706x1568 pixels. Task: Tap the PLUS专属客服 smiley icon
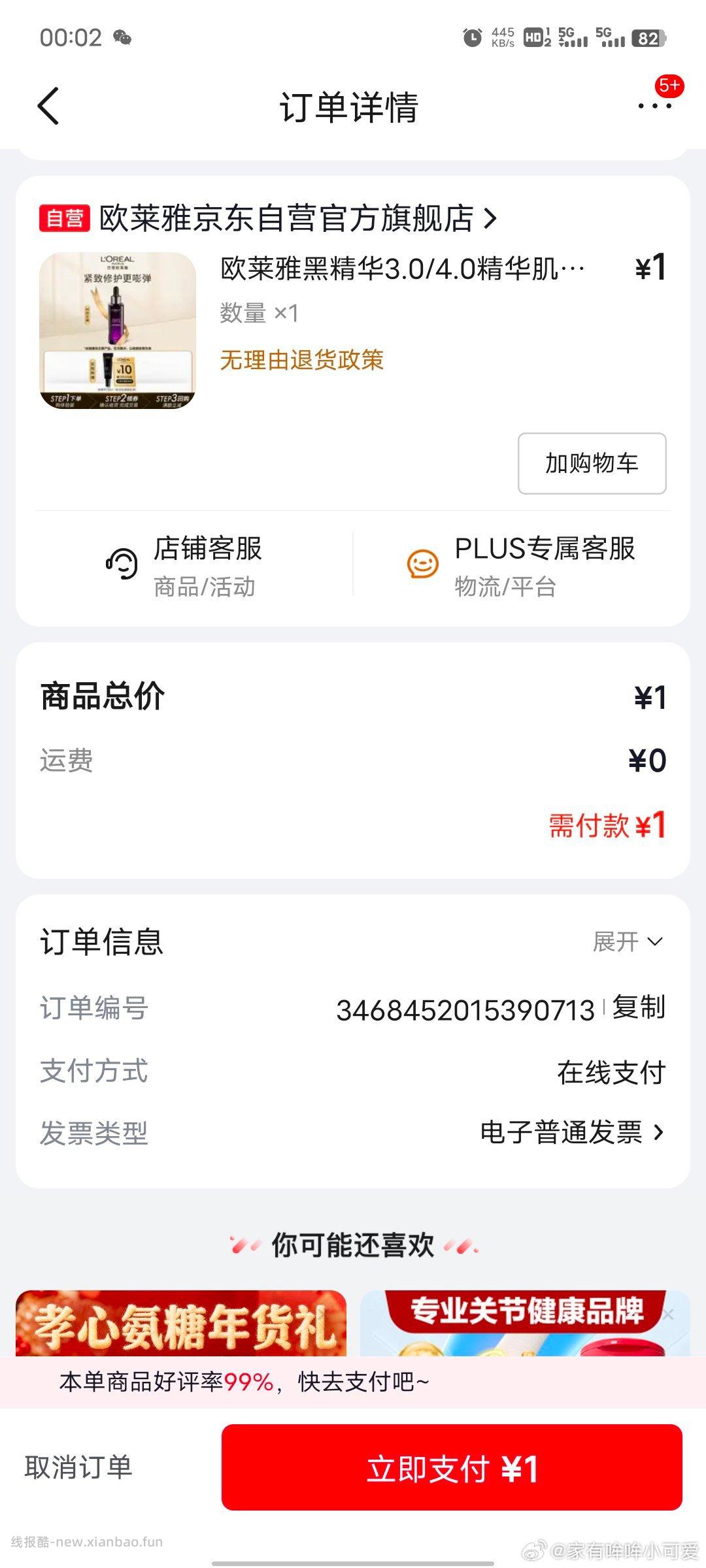424,563
